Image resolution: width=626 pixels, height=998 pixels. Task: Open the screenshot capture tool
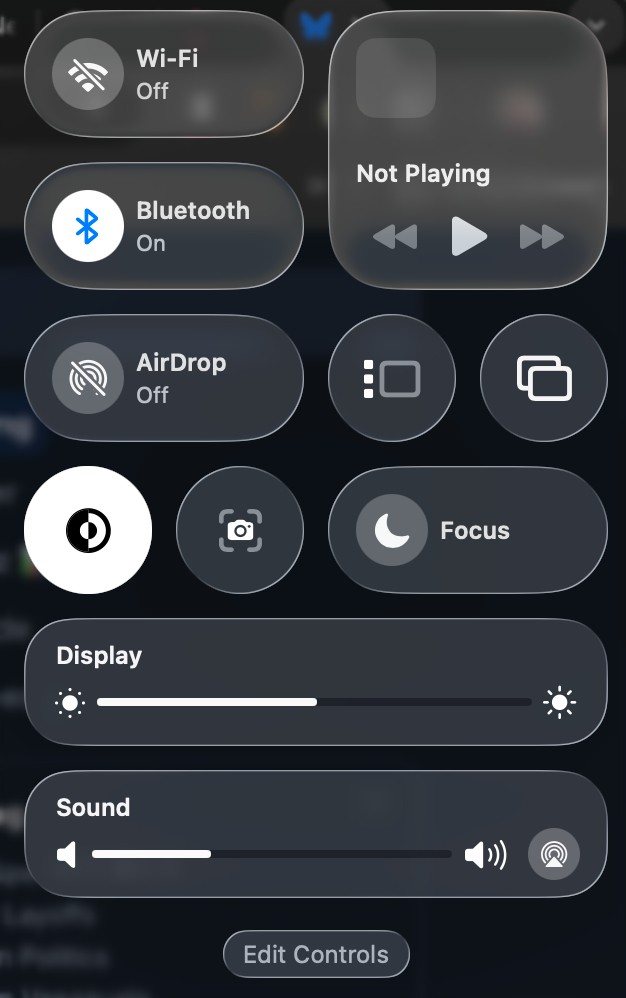tap(240, 530)
